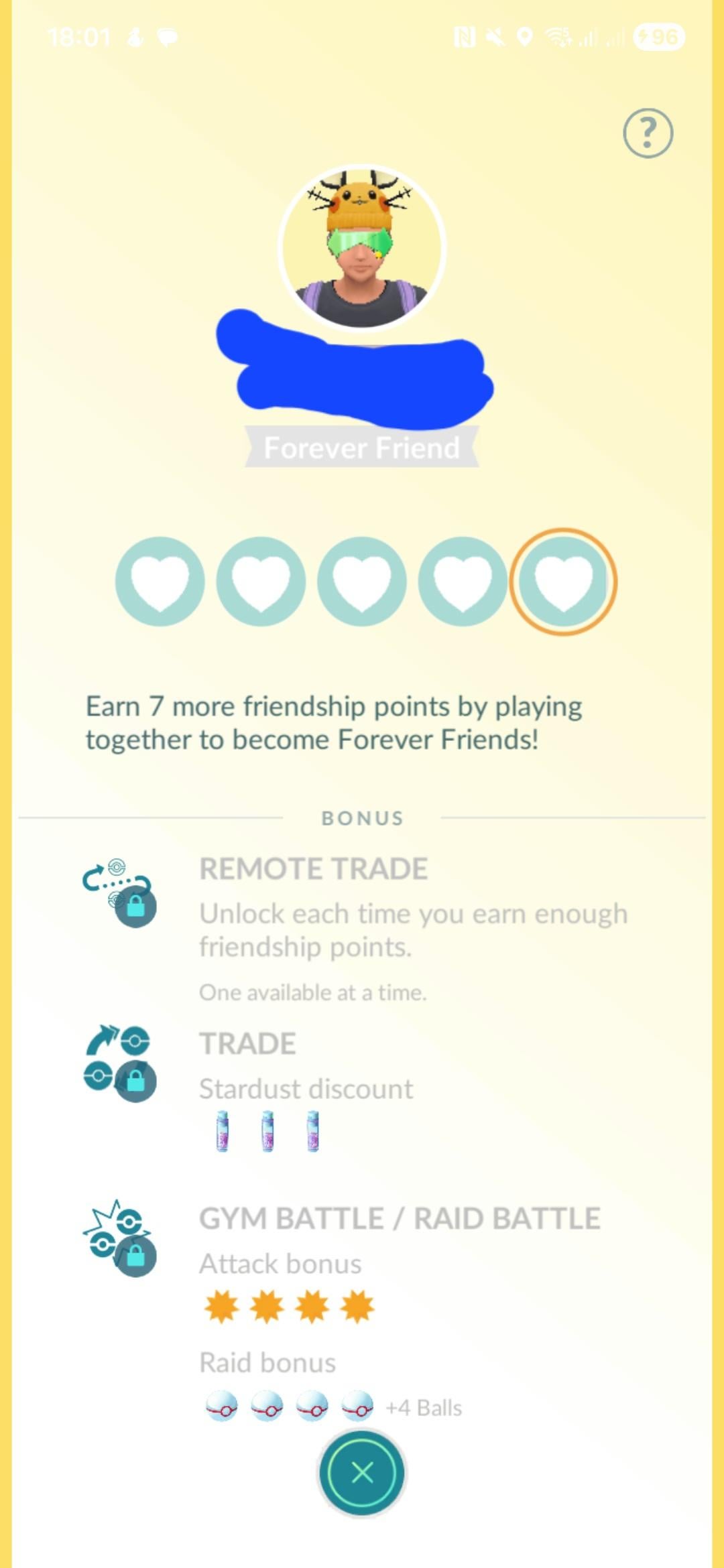Open the help question mark icon
The width and height of the screenshot is (724, 1568).
coord(648,133)
